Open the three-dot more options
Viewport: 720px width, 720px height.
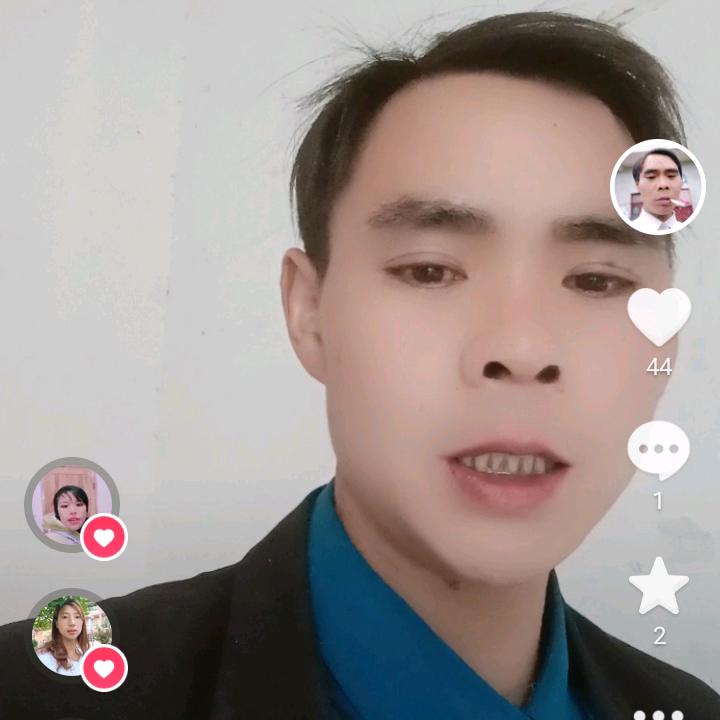(x=658, y=713)
